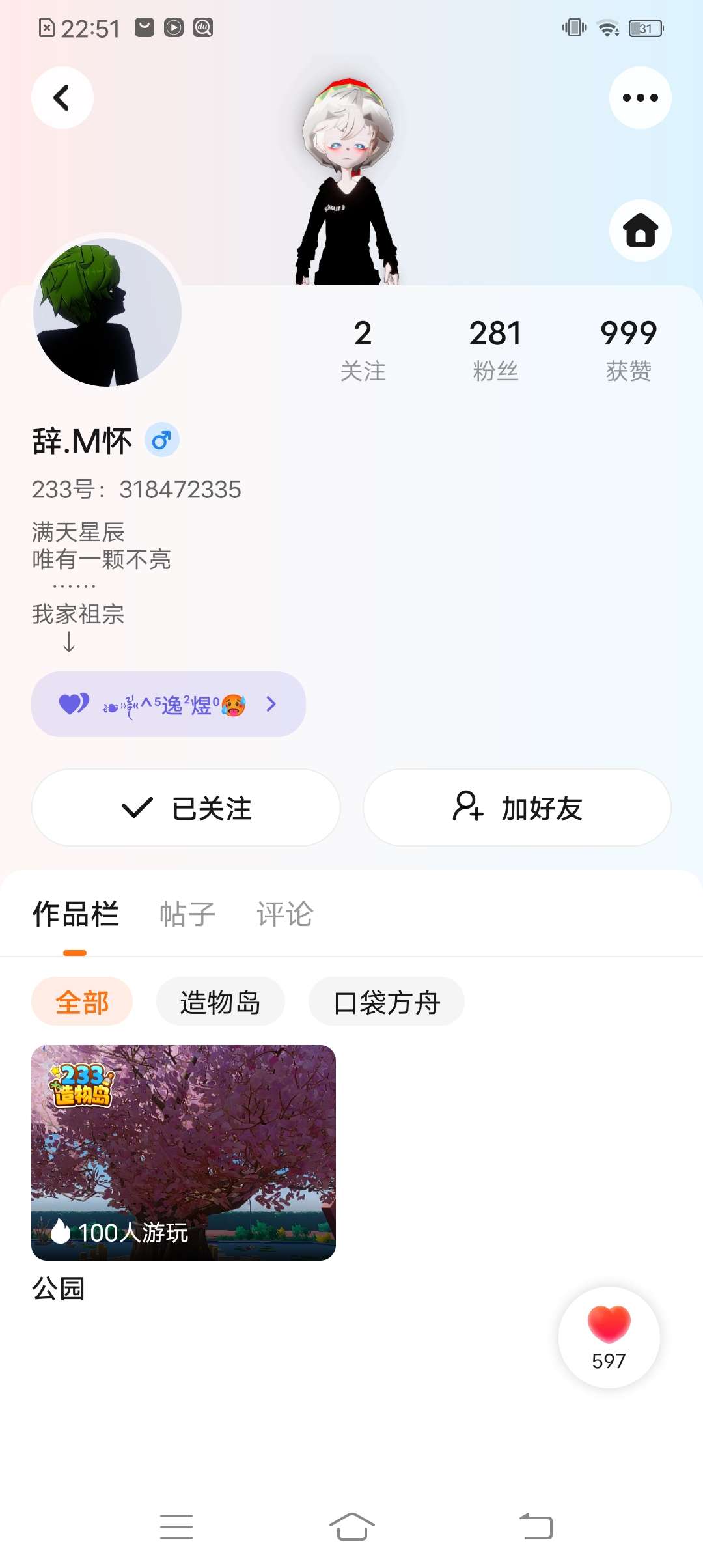
Task: Open the 关注 following count
Action: pyautogui.click(x=363, y=350)
